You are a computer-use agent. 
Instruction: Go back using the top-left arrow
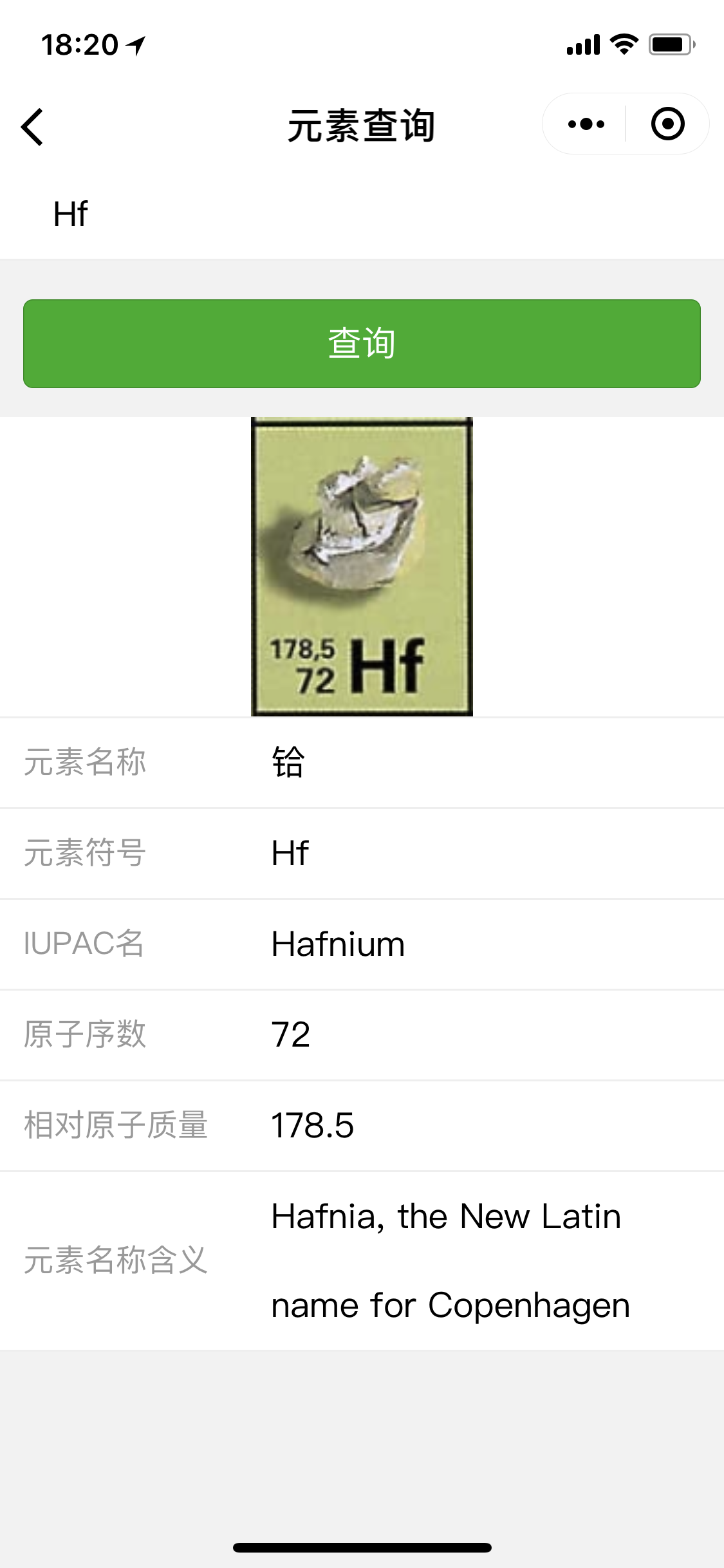[32, 126]
